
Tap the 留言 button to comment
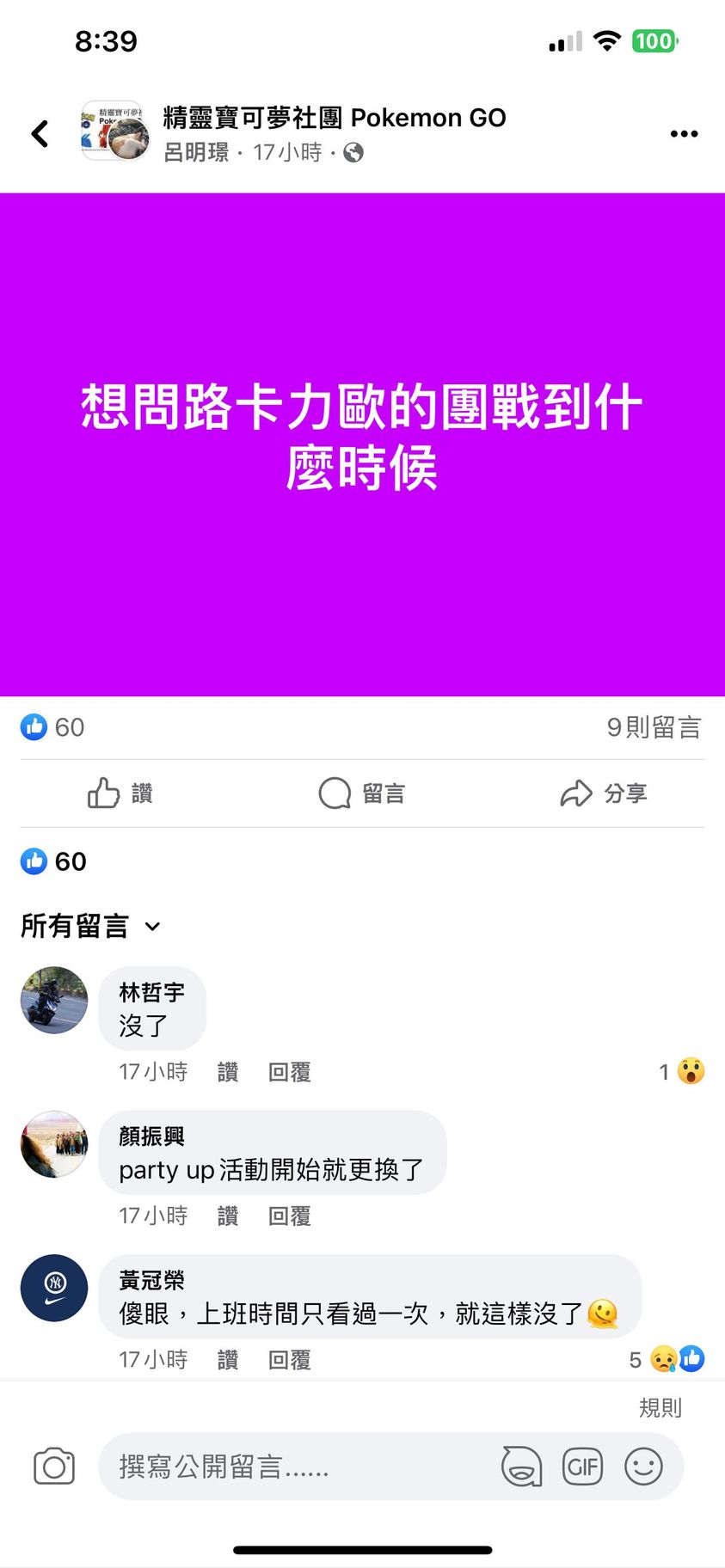click(362, 793)
